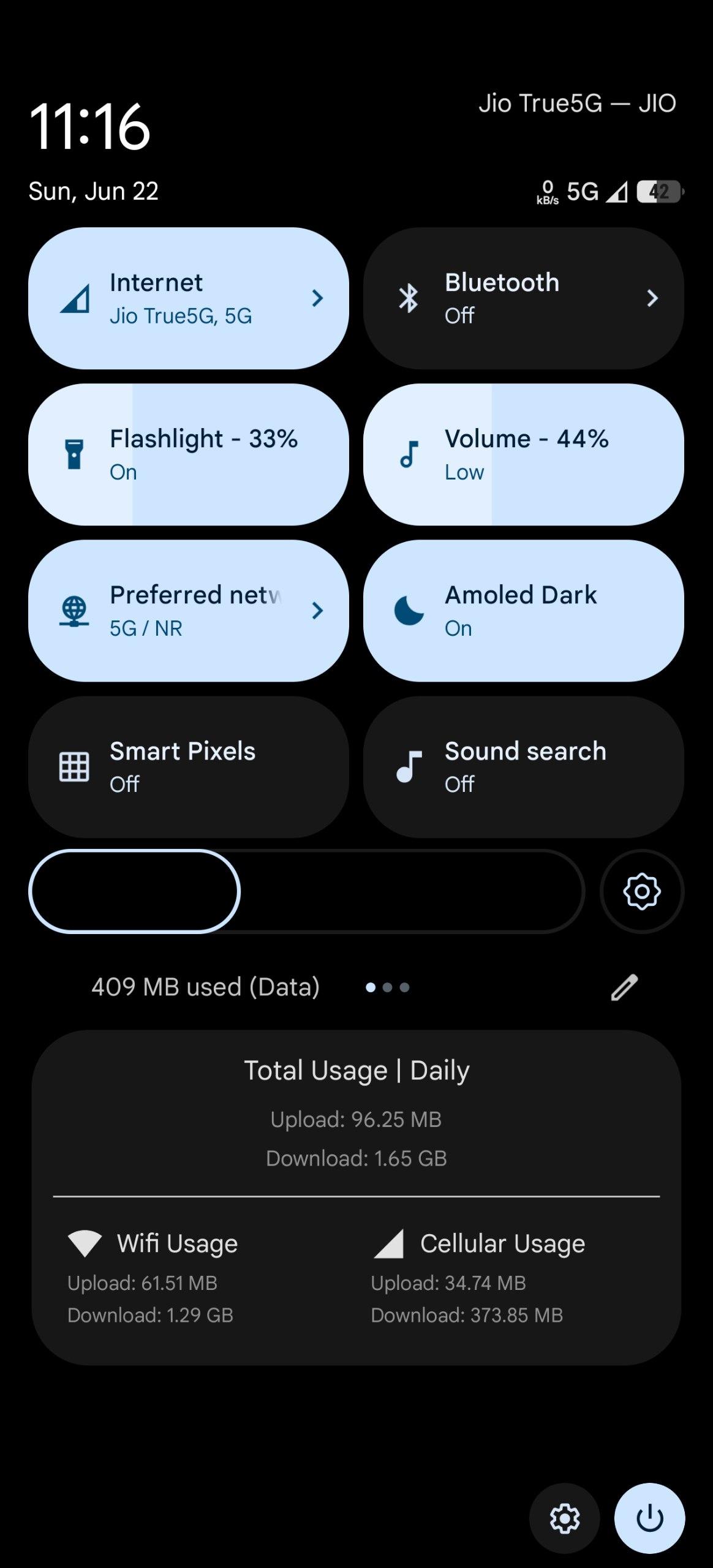713x1568 pixels.
Task: Open the Total Usage Daily data card
Action: pos(356,1197)
